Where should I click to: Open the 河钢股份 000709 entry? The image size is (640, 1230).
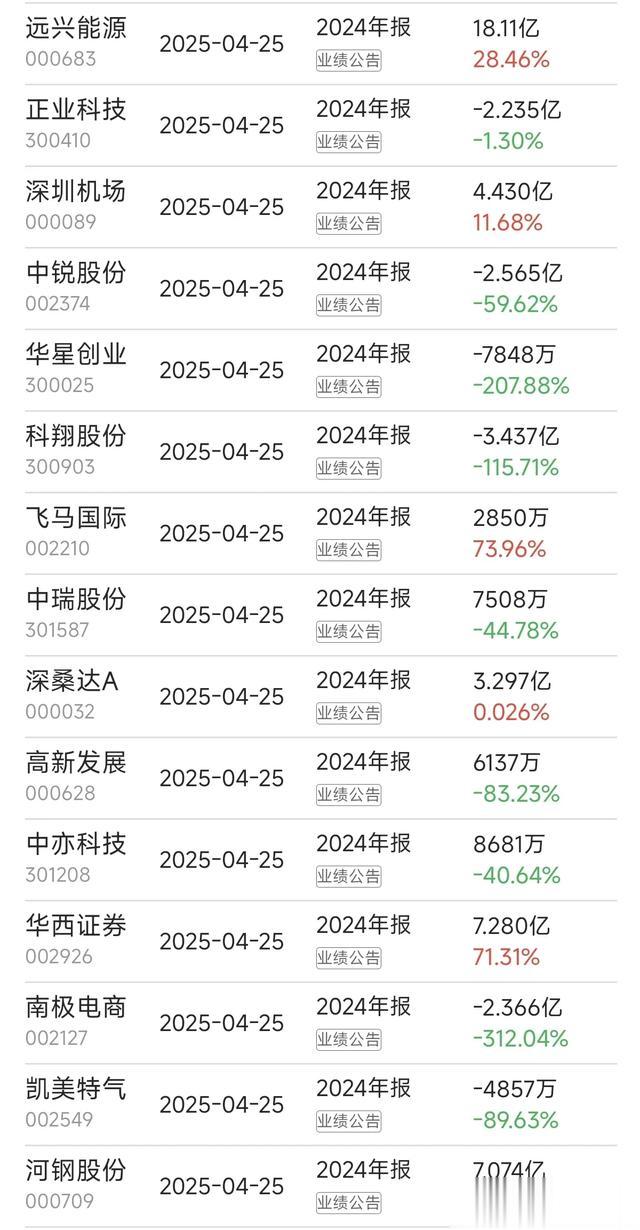coord(320,1187)
